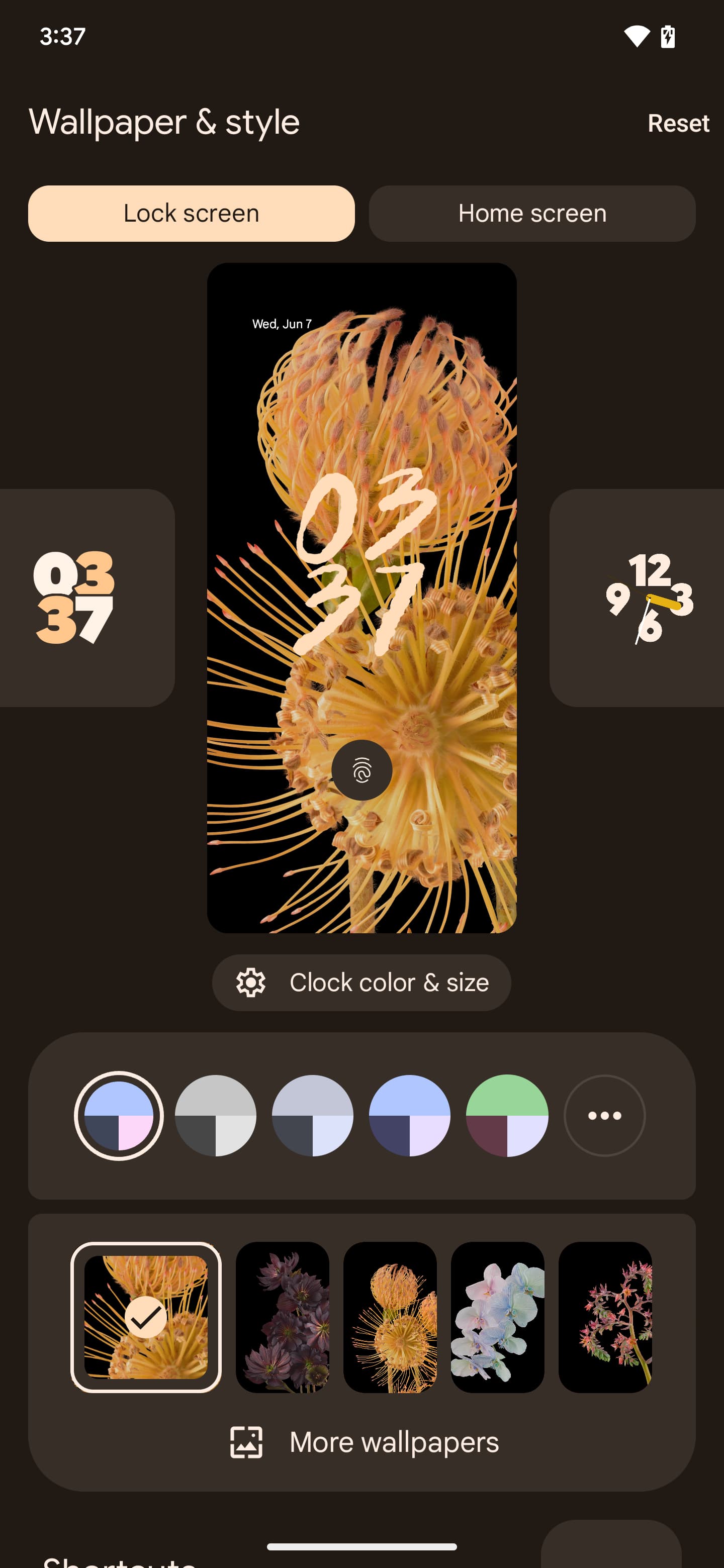The height and width of the screenshot is (1568, 724).
Task: Open More wallpapers
Action: tap(364, 1442)
